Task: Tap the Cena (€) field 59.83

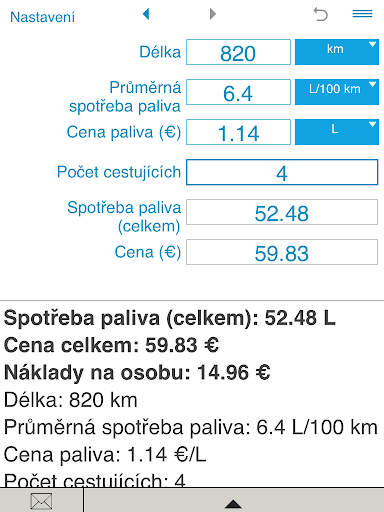Action: pos(282,252)
